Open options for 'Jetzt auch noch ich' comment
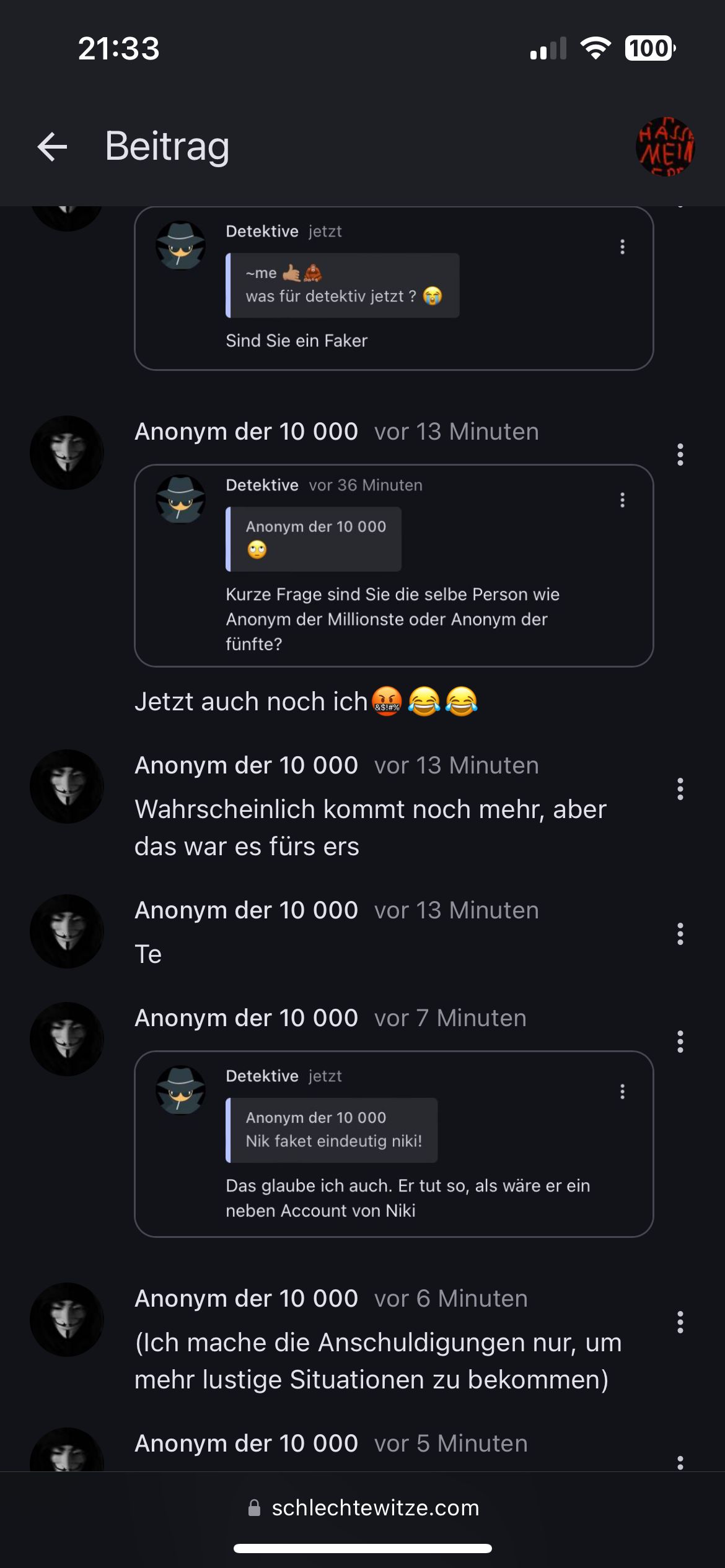Image resolution: width=725 pixels, height=1568 pixels. point(680,455)
